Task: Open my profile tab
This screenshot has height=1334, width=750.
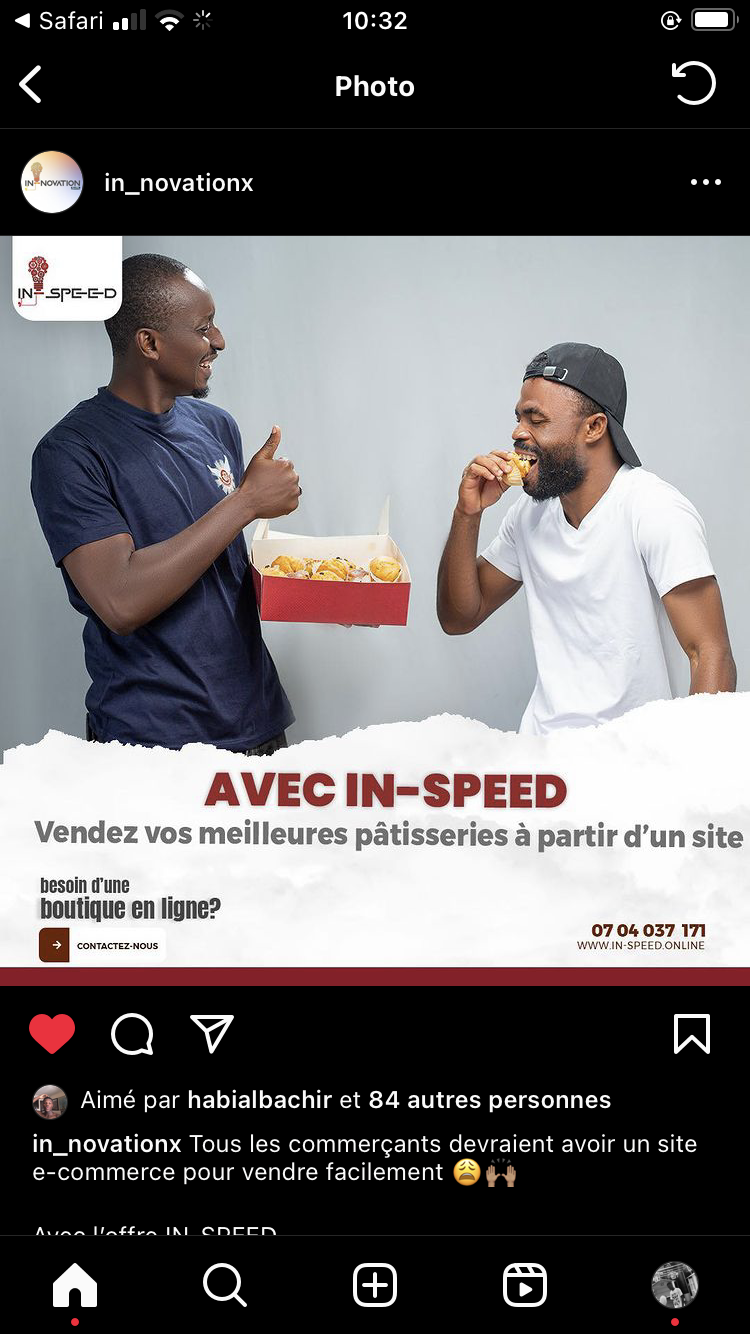Action: (x=674, y=1285)
